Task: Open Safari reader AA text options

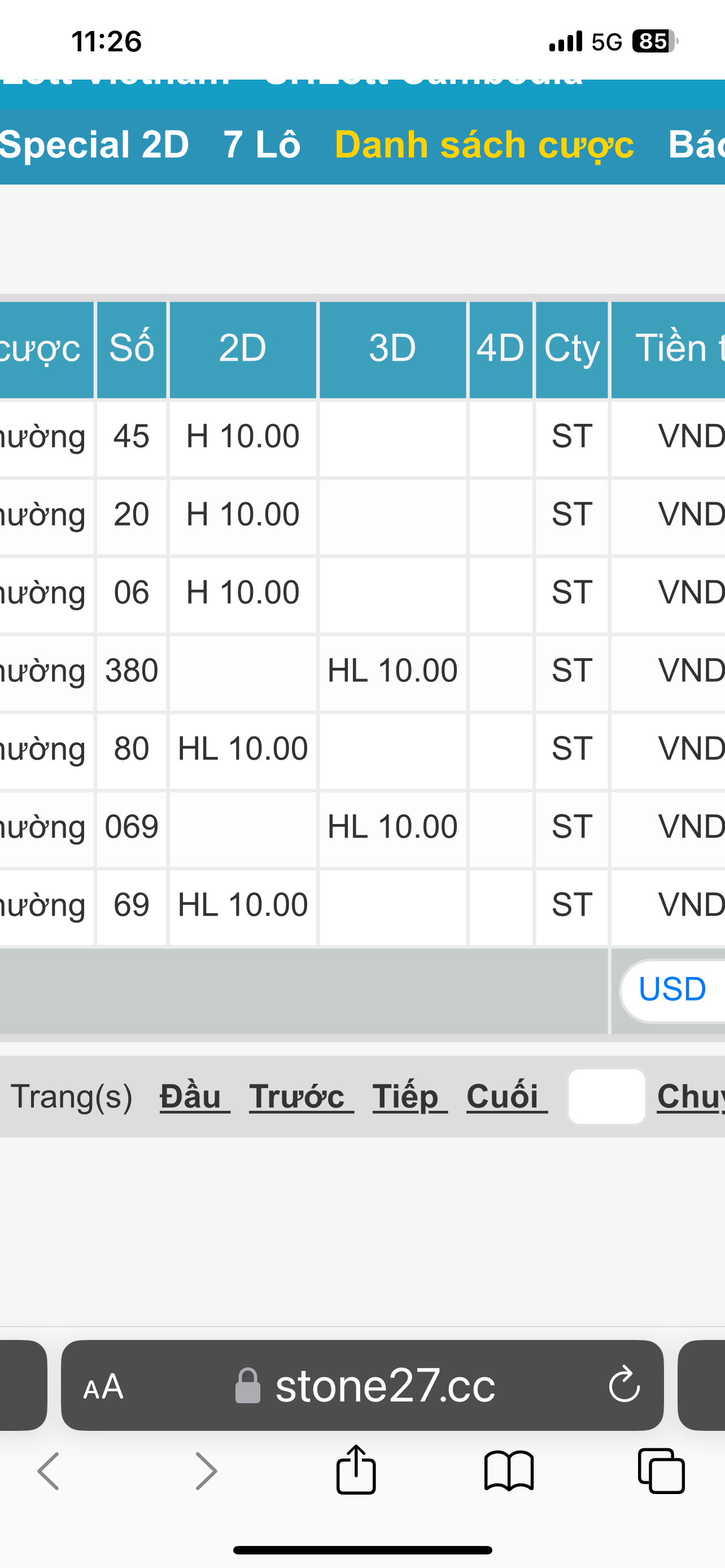Action: pos(103,1387)
